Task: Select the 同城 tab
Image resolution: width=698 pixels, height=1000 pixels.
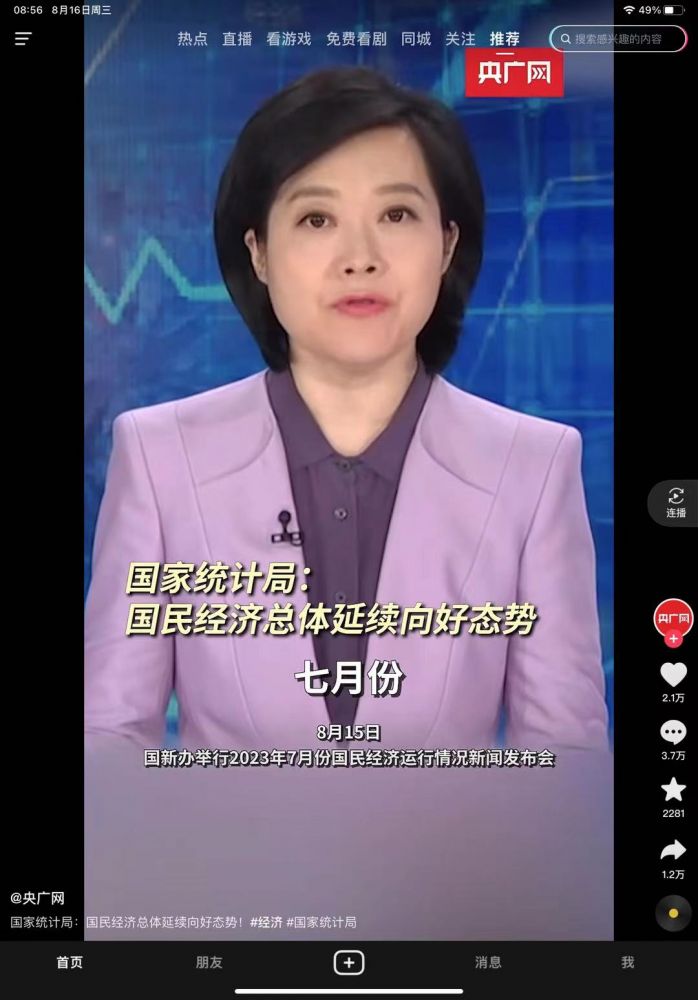Action: [x=416, y=39]
